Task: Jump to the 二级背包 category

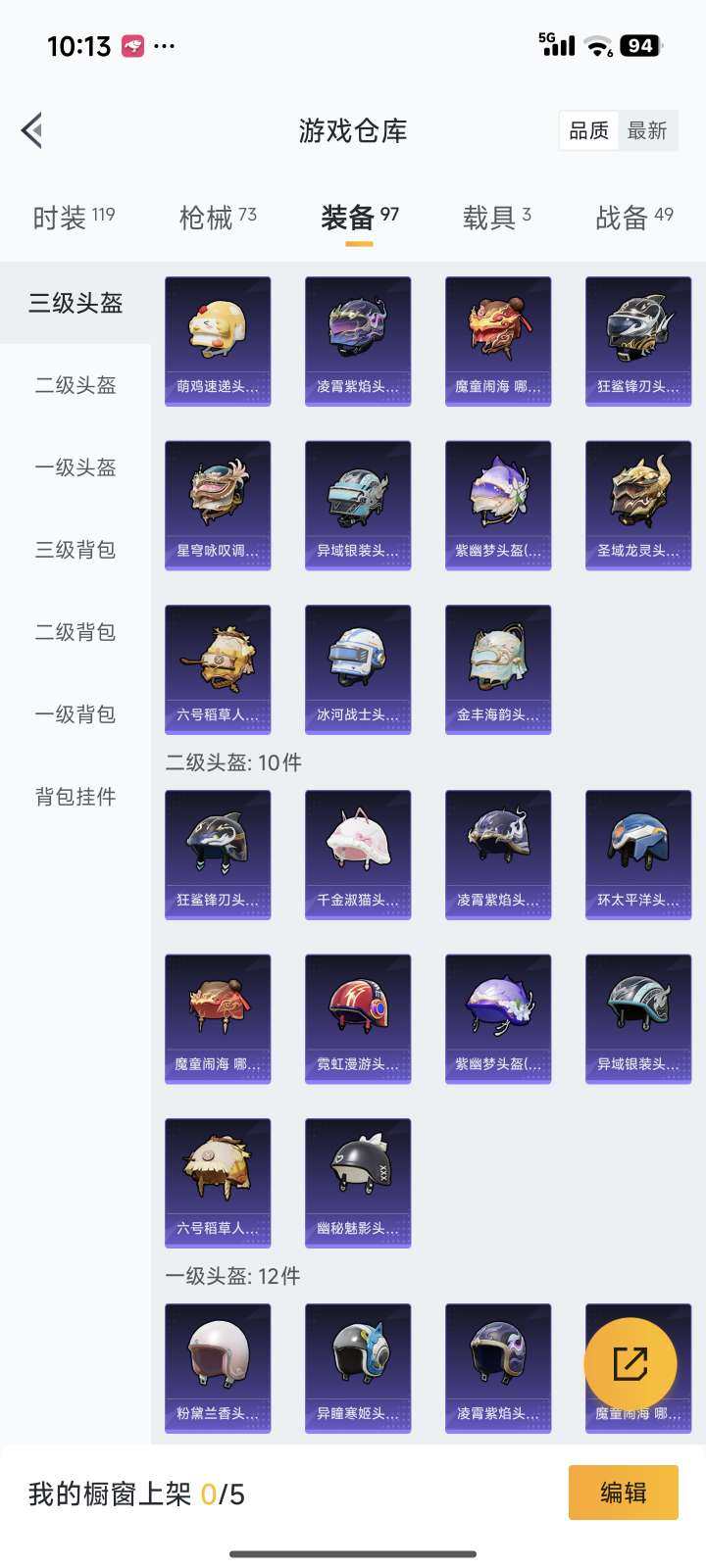Action: pyautogui.click(x=76, y=632)
